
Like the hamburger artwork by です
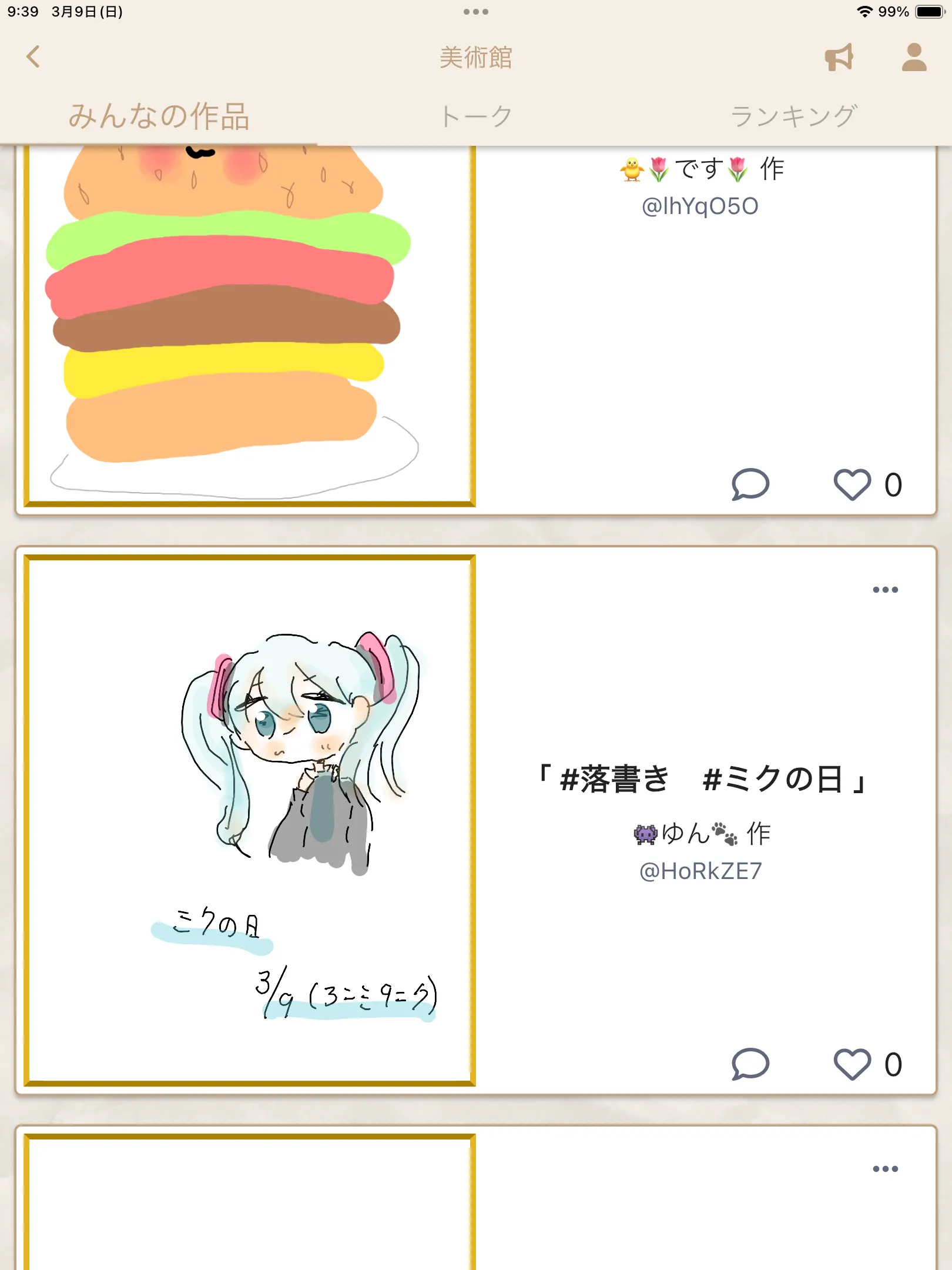pos(852,484)
